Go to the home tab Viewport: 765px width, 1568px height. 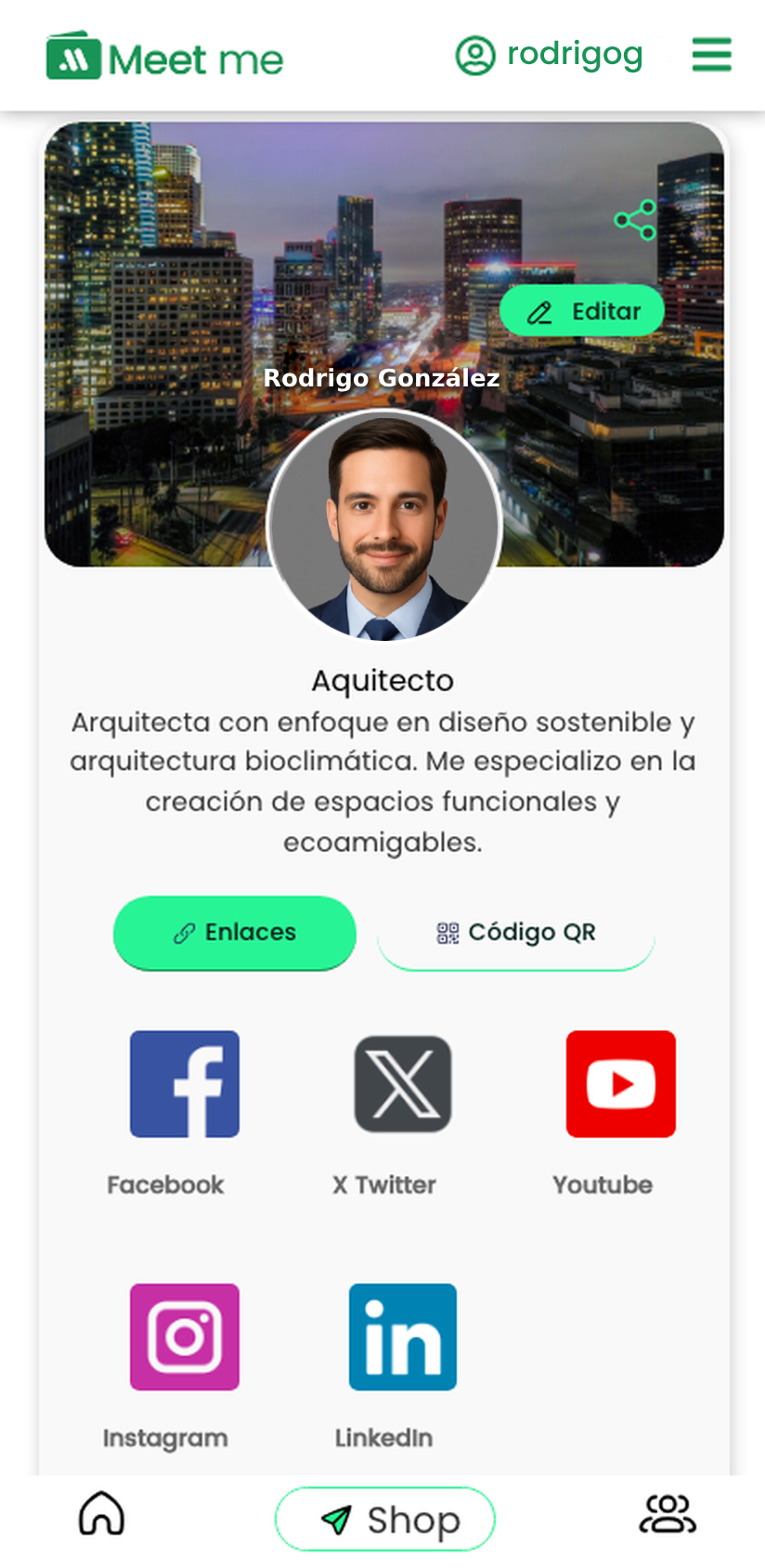point(102,1514)
